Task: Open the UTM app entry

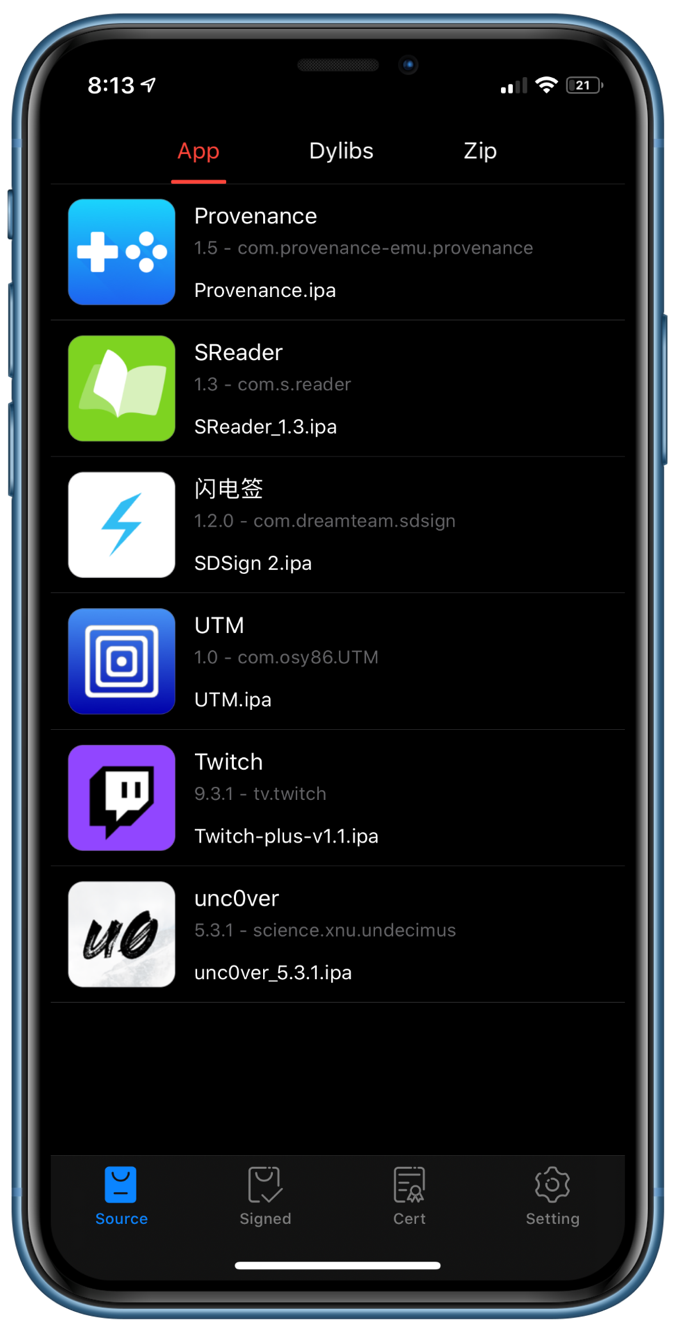Action: [x=338, y=661]
